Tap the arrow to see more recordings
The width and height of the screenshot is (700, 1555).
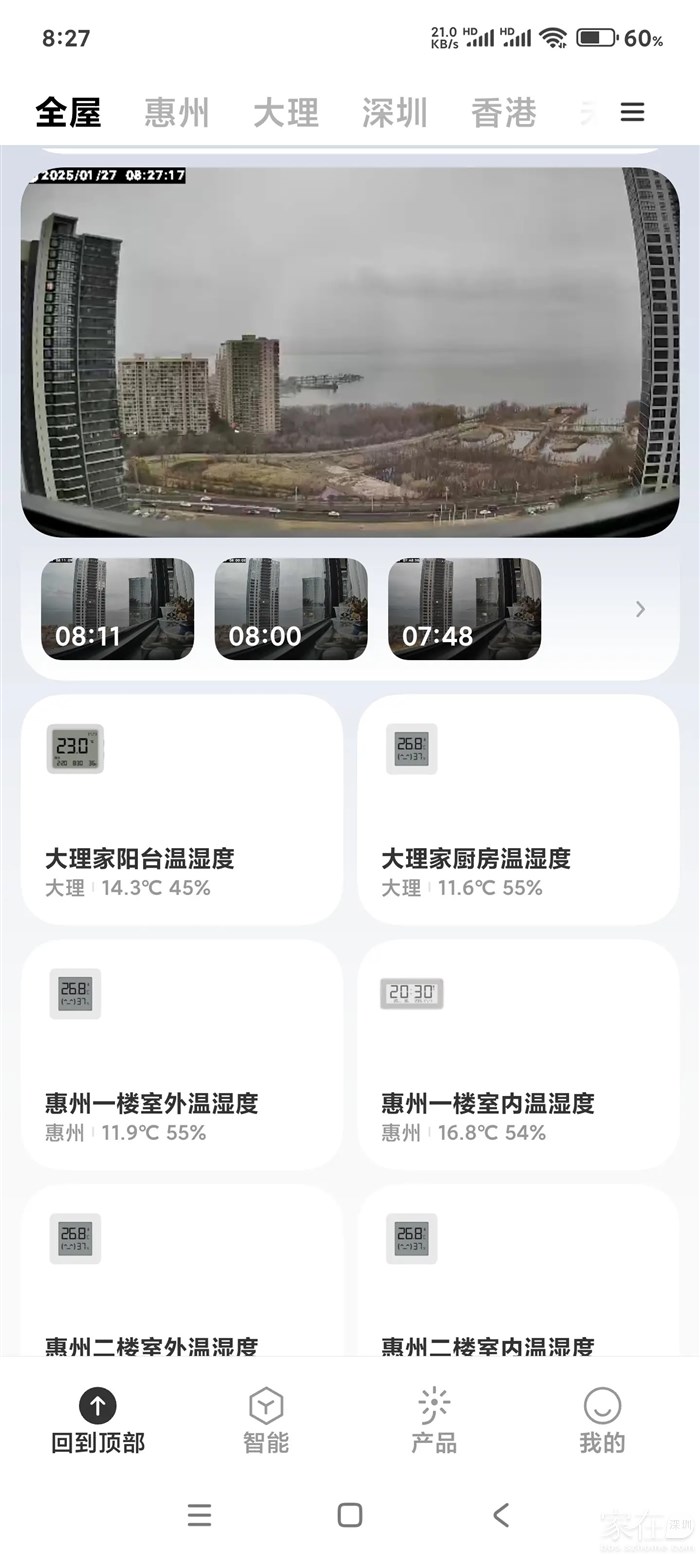[640, 609]
